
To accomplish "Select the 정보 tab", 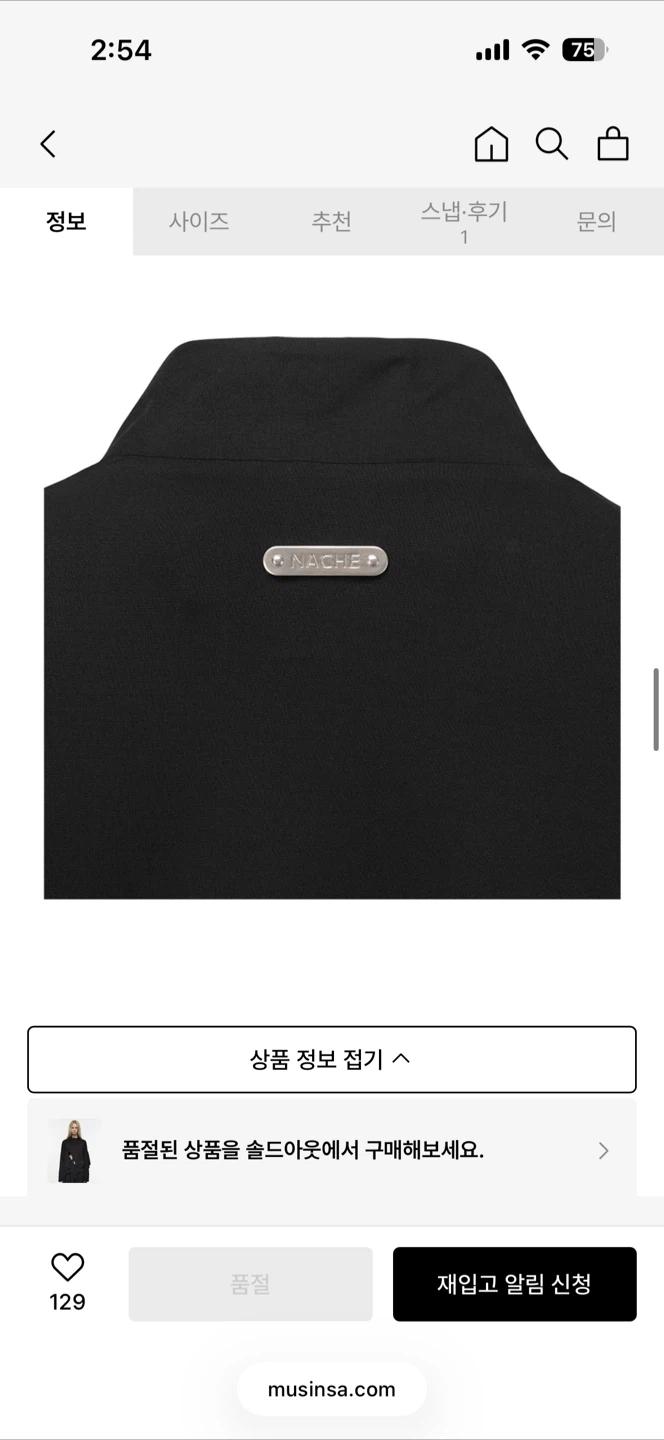I will (66, 221).
